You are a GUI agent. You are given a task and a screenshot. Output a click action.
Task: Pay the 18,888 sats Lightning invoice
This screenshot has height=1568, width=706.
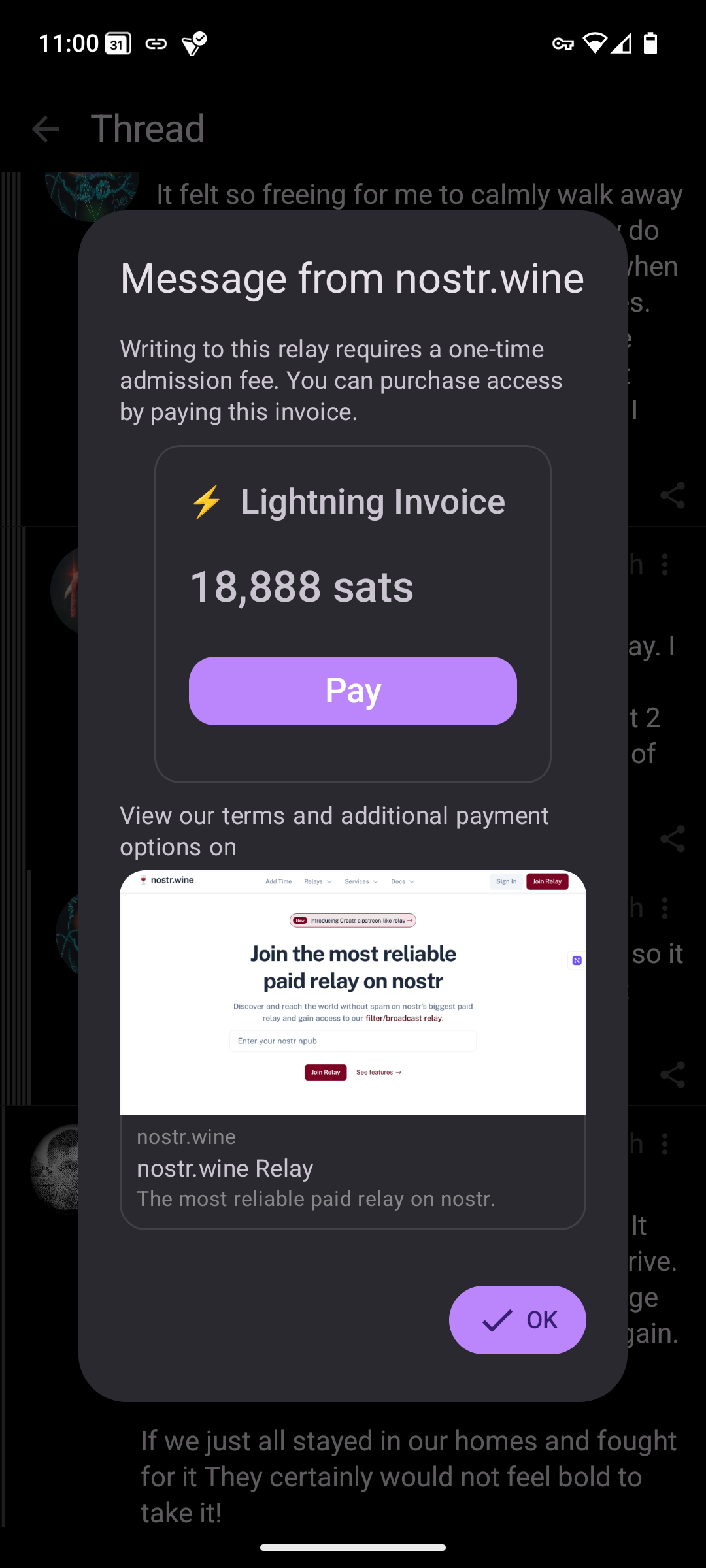(x=353, y=691)
